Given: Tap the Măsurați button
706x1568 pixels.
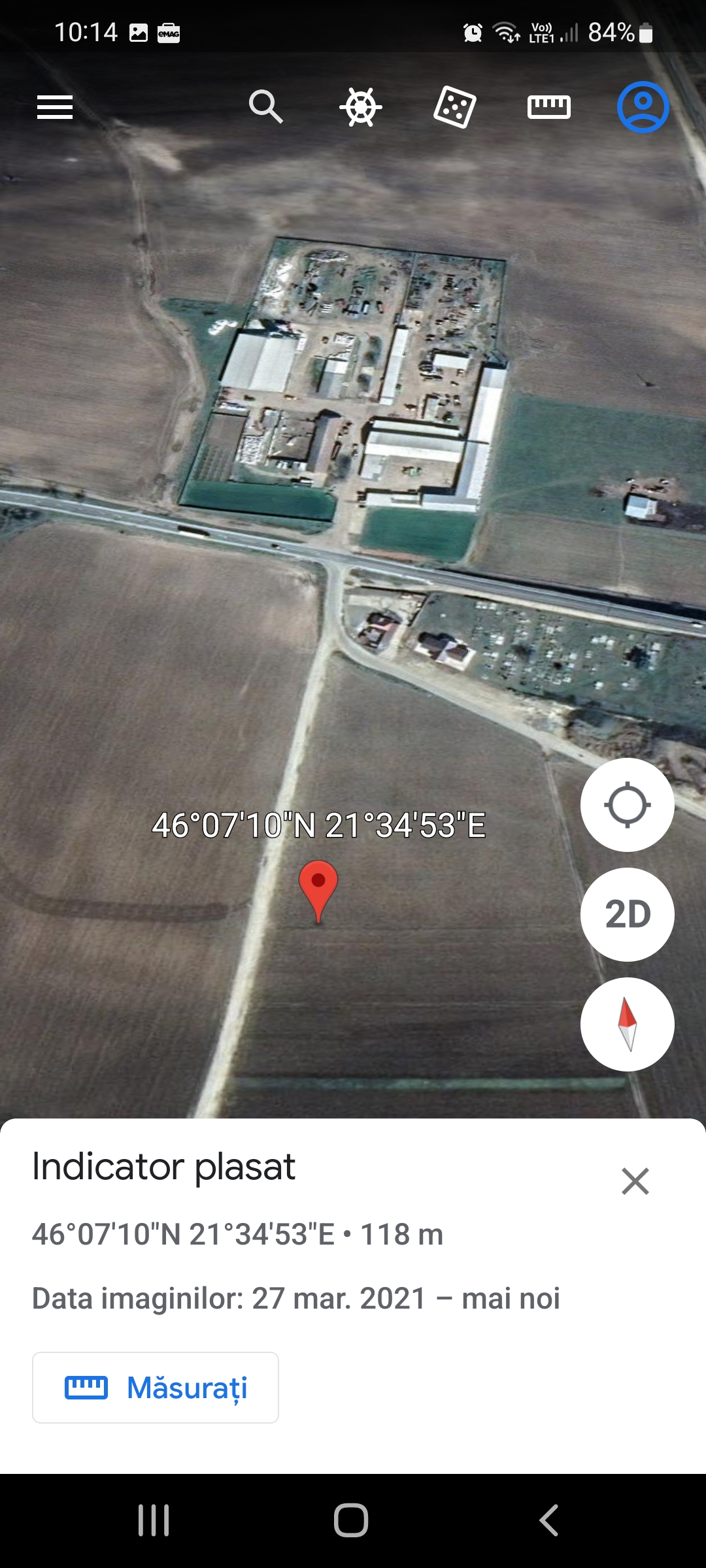Looking at the screenshot, I should point(156,1388).
